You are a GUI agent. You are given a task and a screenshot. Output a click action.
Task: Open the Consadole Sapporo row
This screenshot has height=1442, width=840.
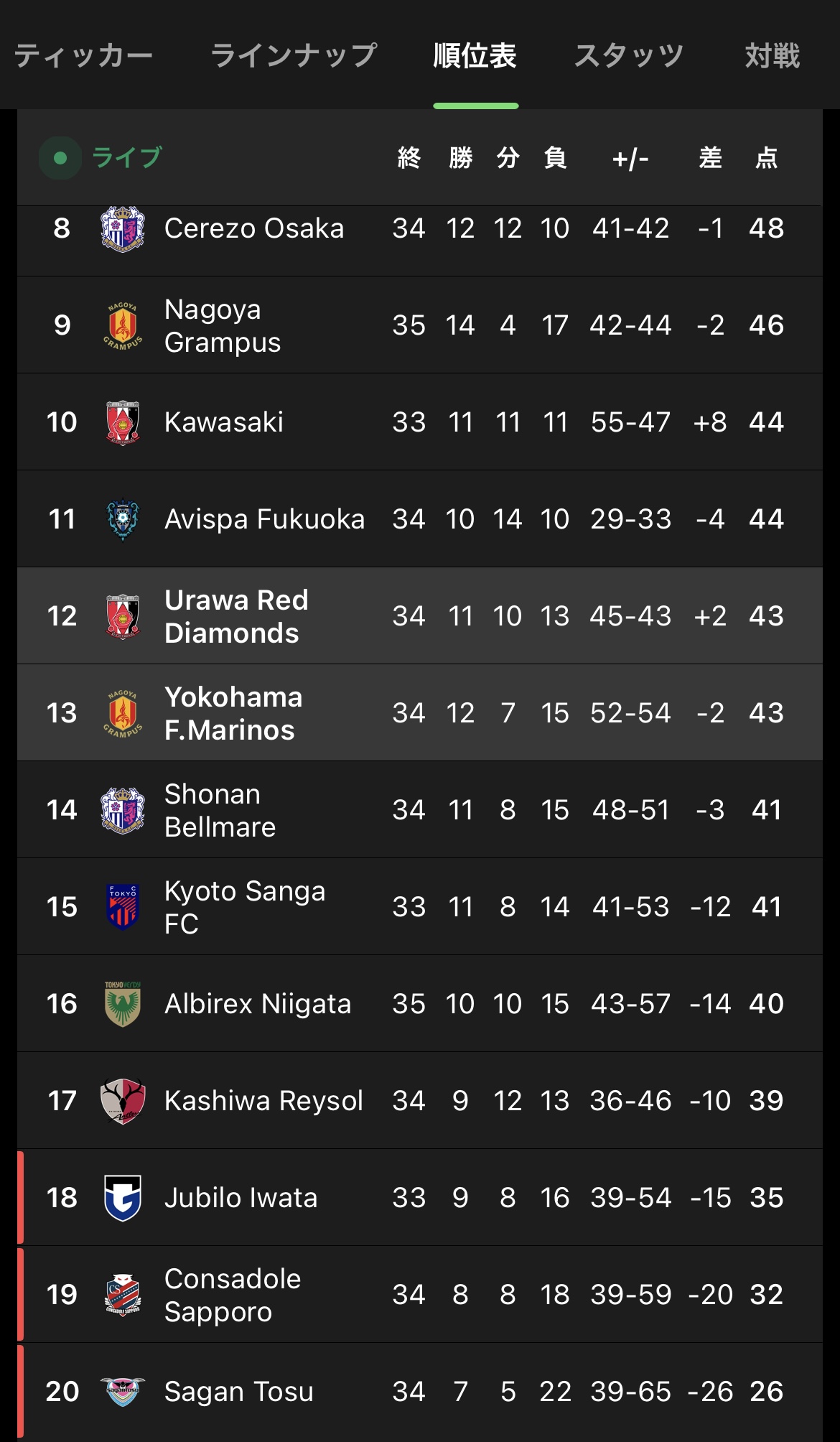point(419,1294)
